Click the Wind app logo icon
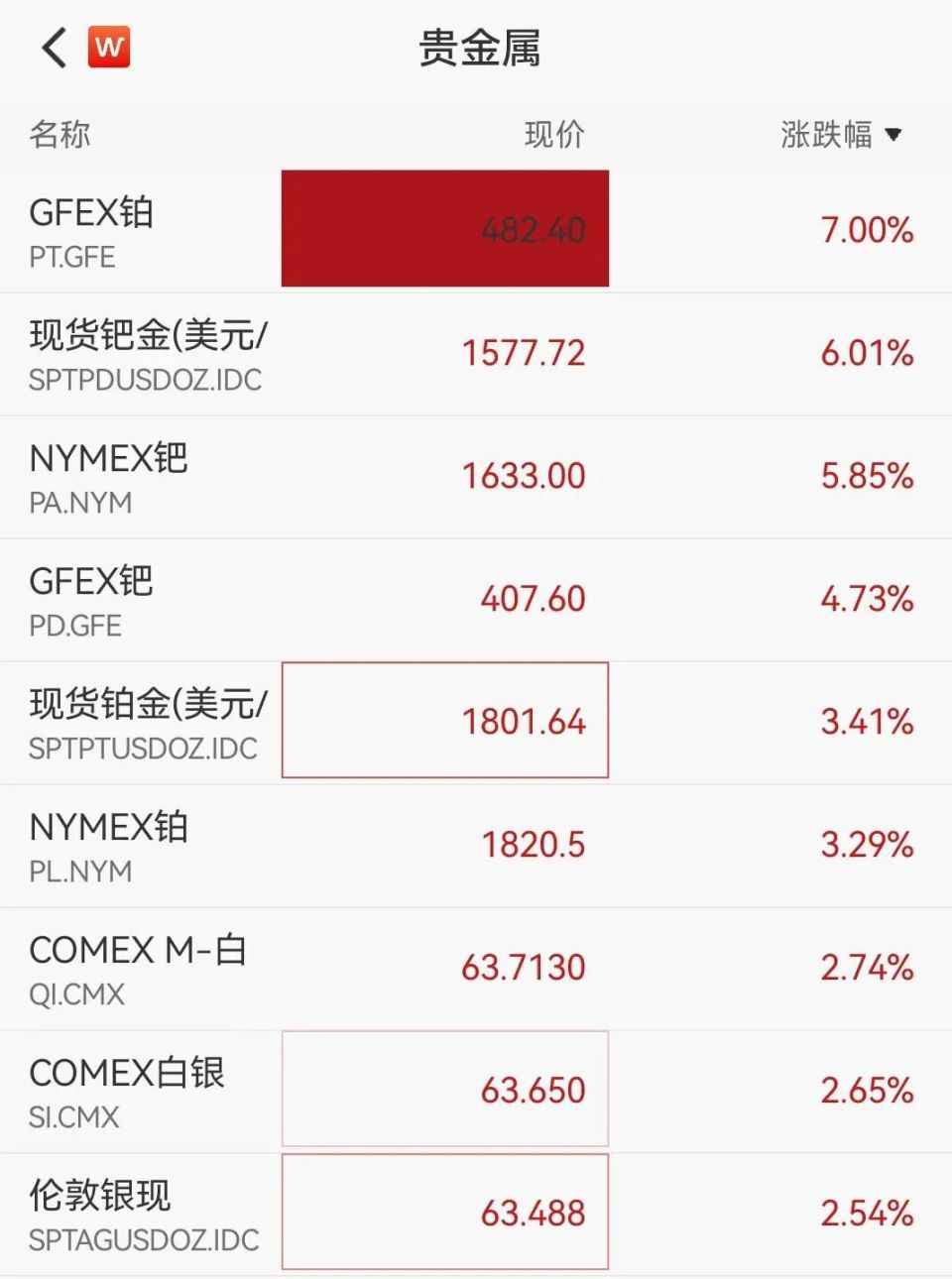Viewport: 952px width, 1279px height. (x=107, y=45)
